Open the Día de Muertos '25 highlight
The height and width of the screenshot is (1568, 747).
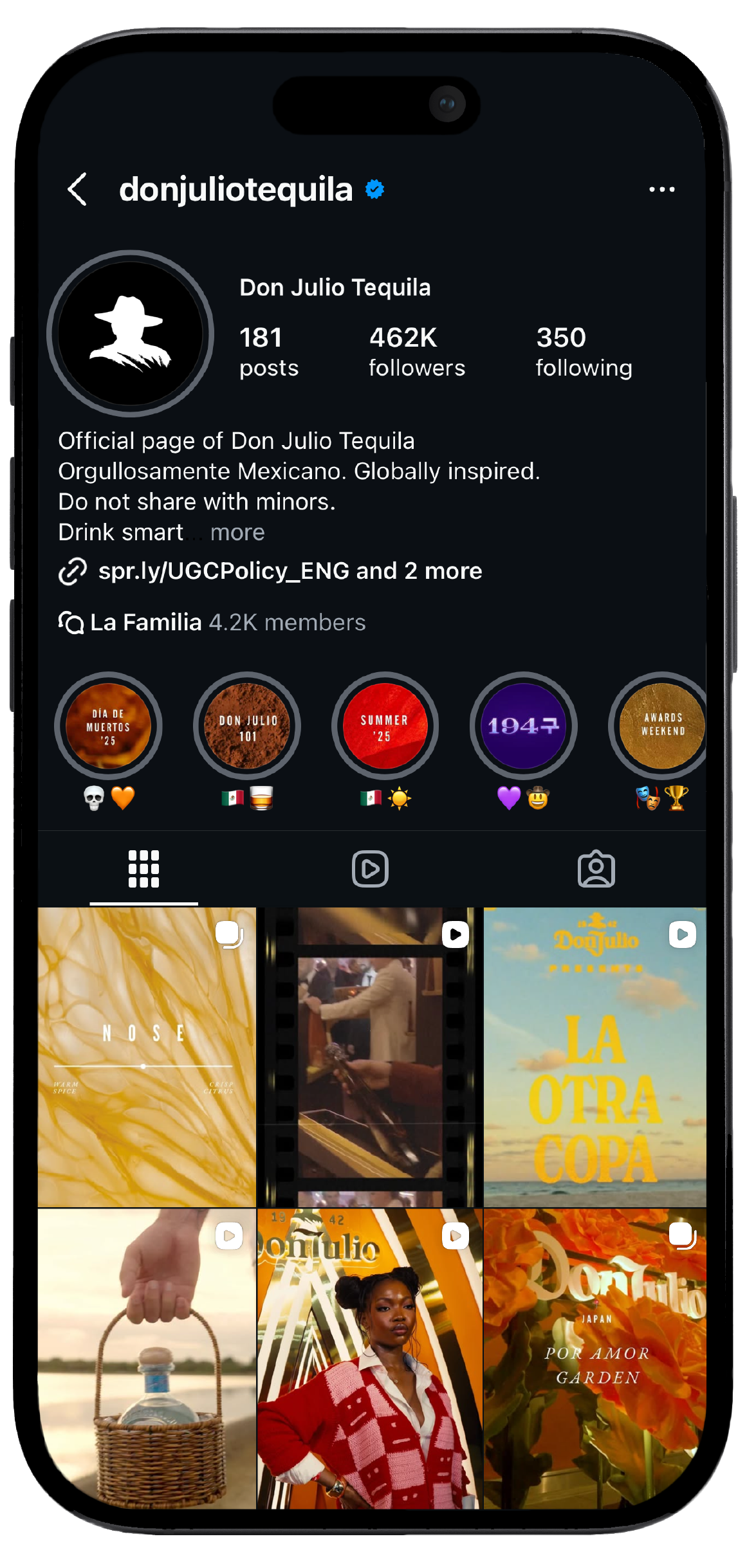coord(109,725)
